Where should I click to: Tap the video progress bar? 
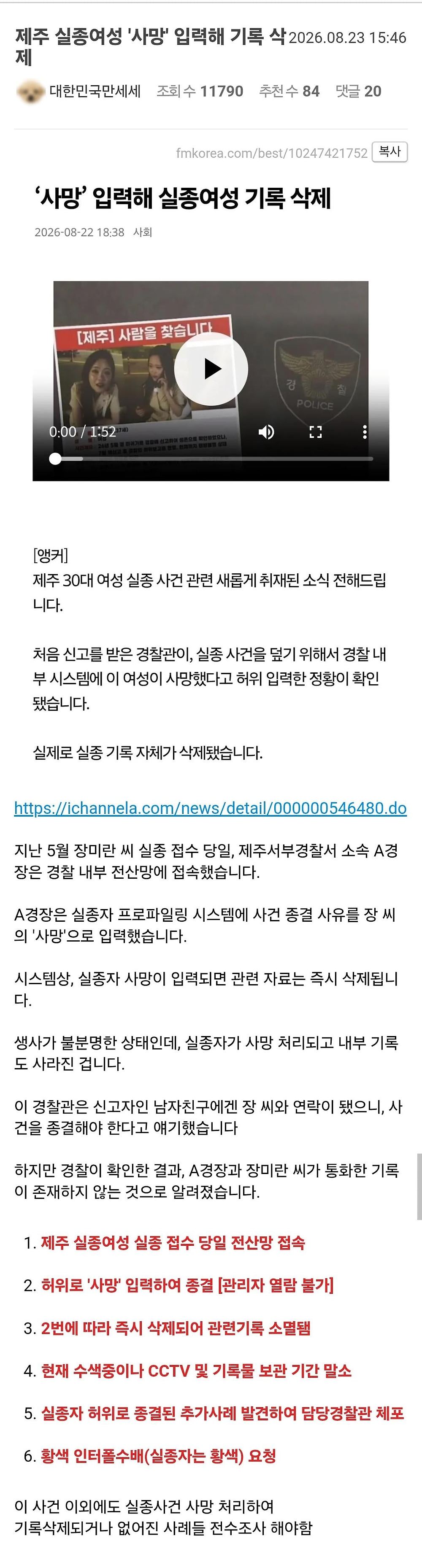211,459
